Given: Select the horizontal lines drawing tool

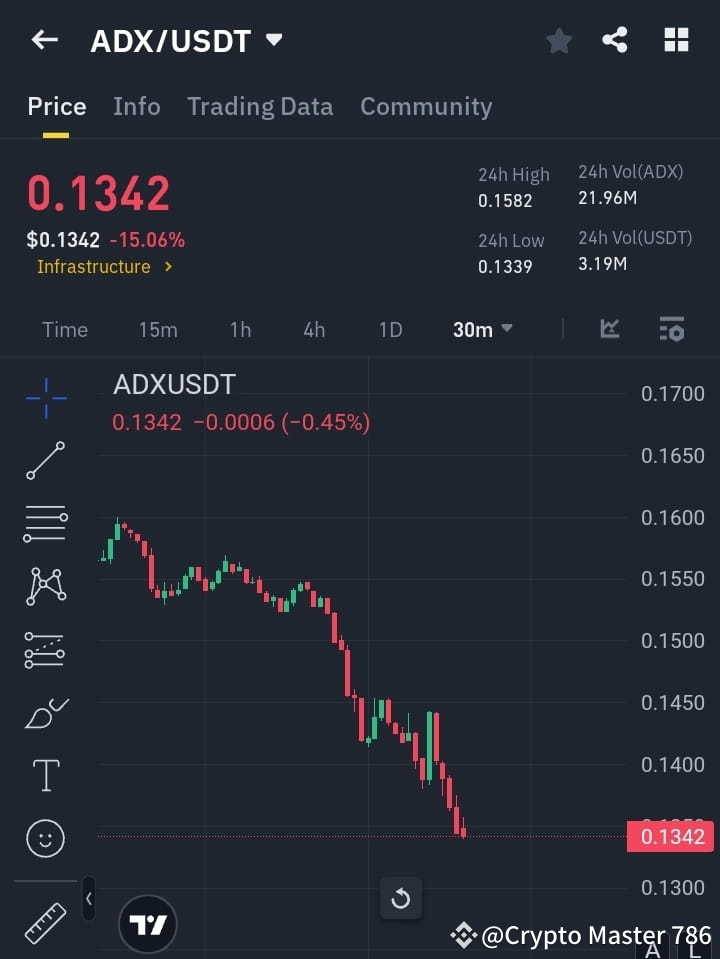Looking at the screenshot, I should [x=45, y=525].
